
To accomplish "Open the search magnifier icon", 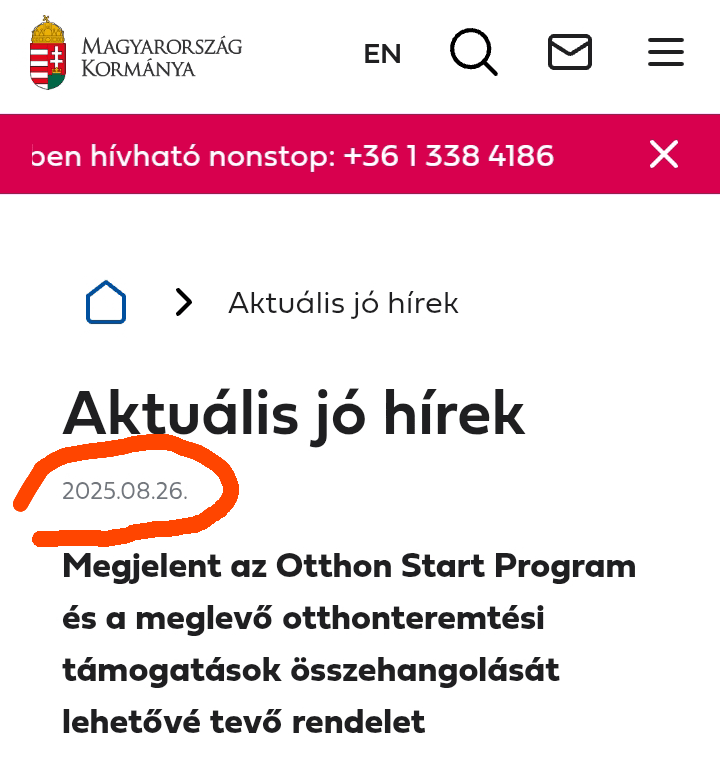I will point(473,52).
